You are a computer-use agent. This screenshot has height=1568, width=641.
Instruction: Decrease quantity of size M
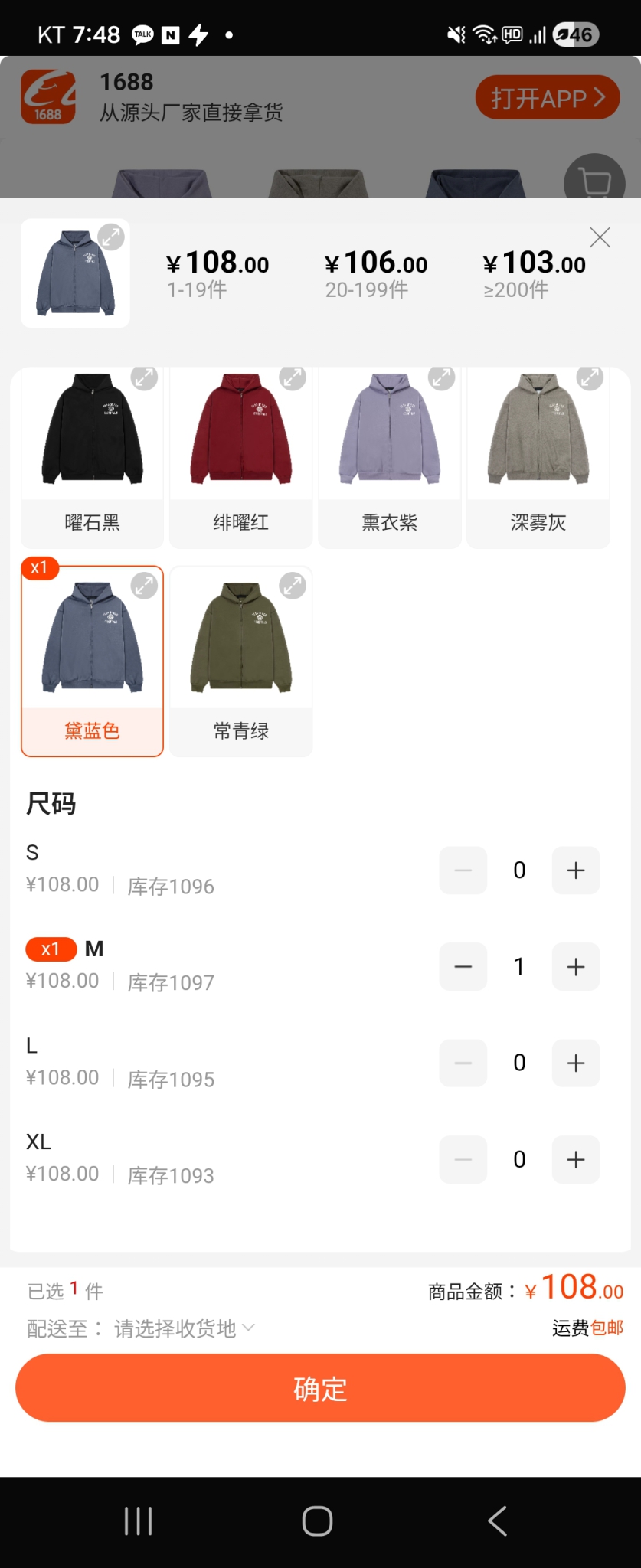(x=463, y=967)
